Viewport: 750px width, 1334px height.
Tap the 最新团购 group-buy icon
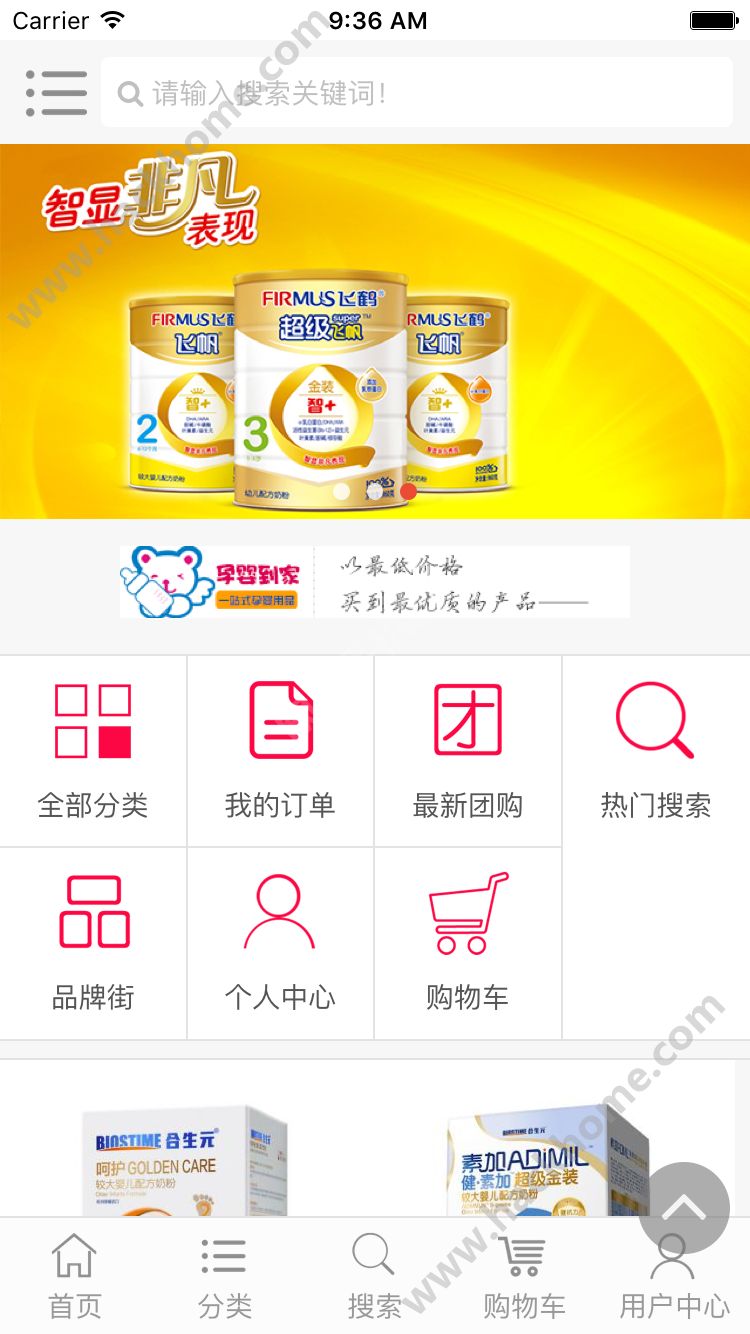pos(467,750)
